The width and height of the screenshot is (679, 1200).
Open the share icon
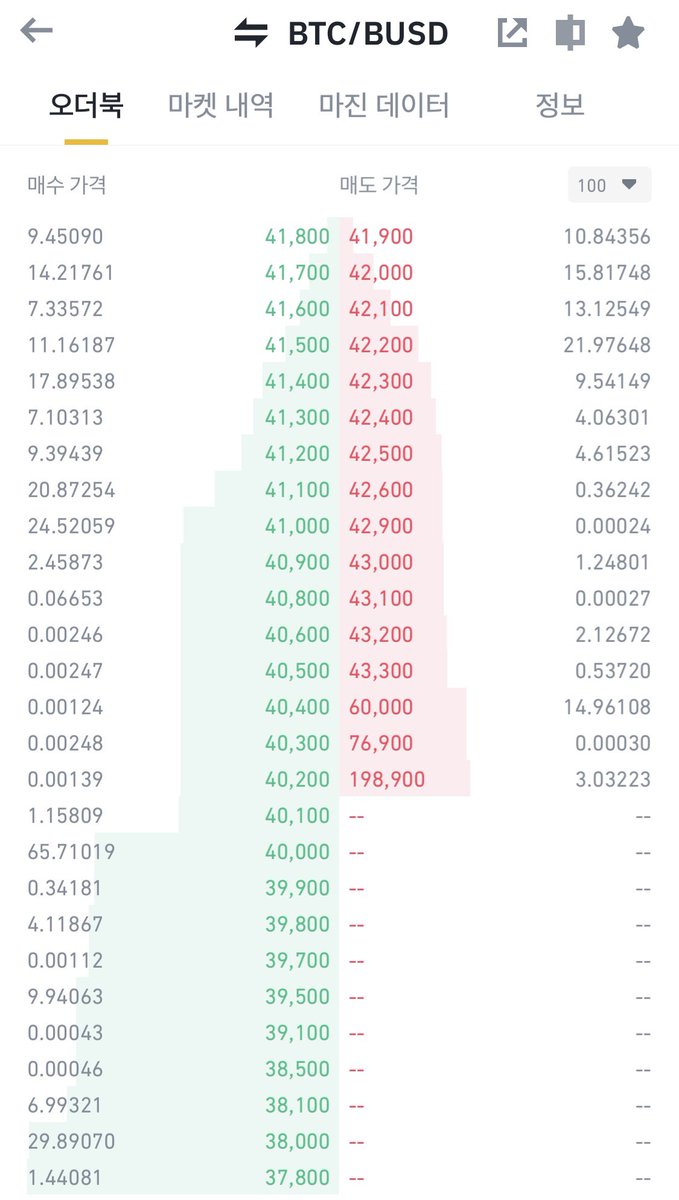512,33
